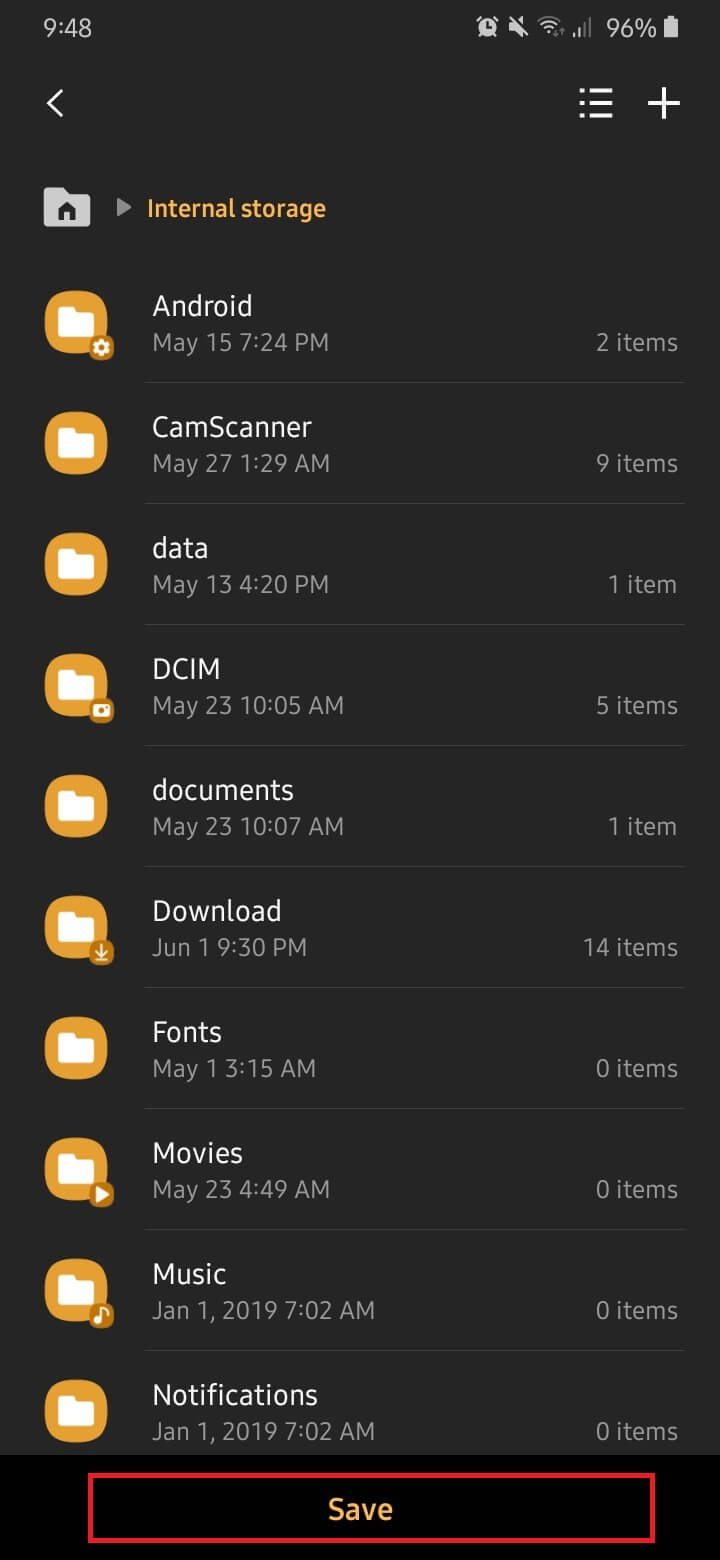Jump to the home storage icon
The image size is (720, 1560).
[67, 208]
